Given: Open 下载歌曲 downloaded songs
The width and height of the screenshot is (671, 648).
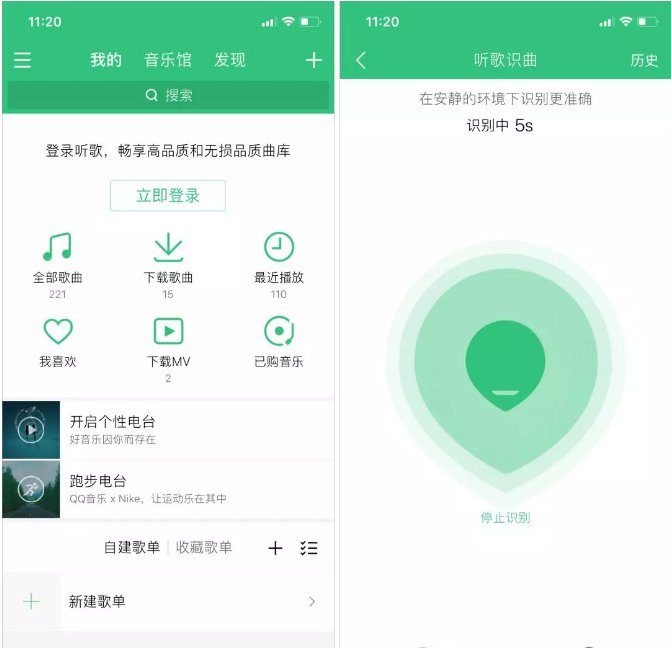Looking at the screenshot, I should 168,258.
